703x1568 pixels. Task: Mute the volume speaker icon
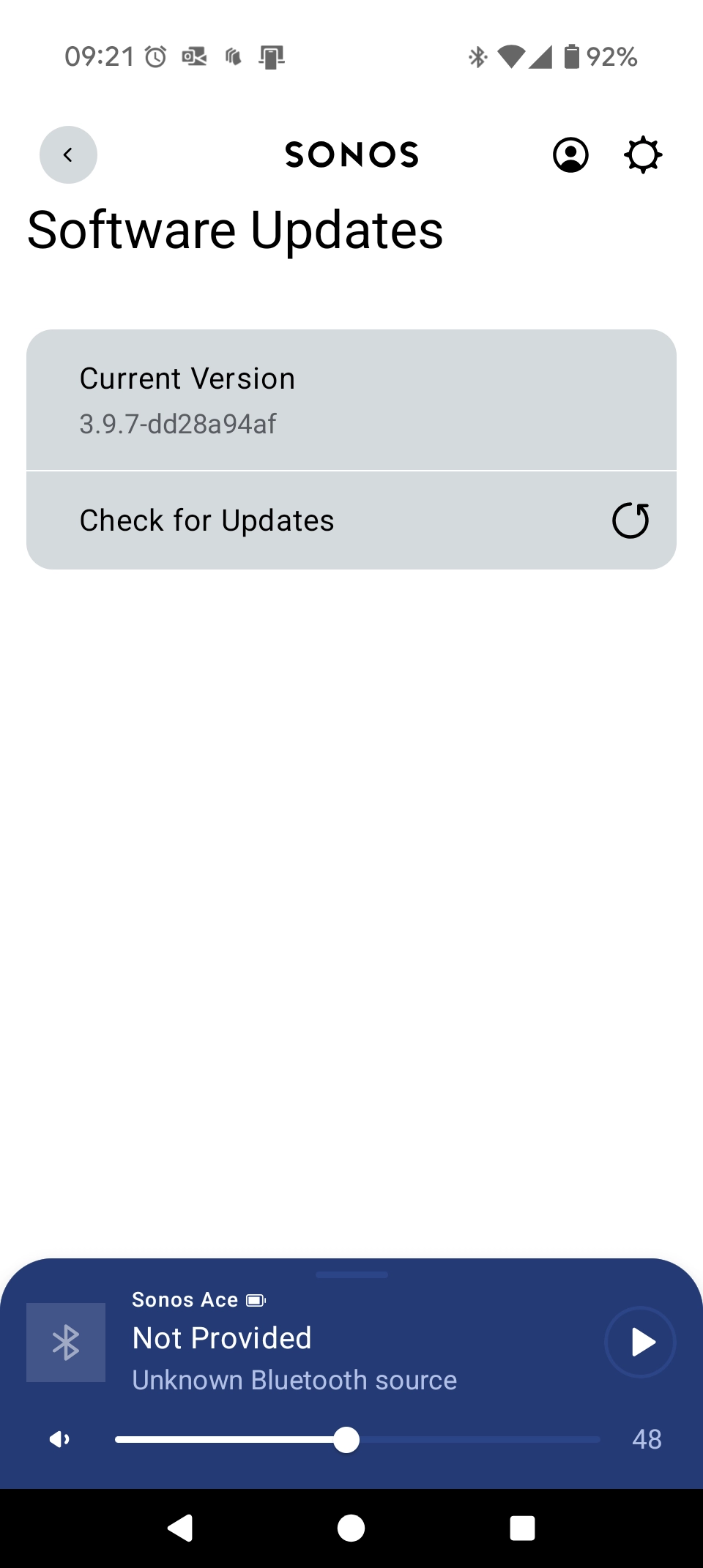coord(60,1439)
